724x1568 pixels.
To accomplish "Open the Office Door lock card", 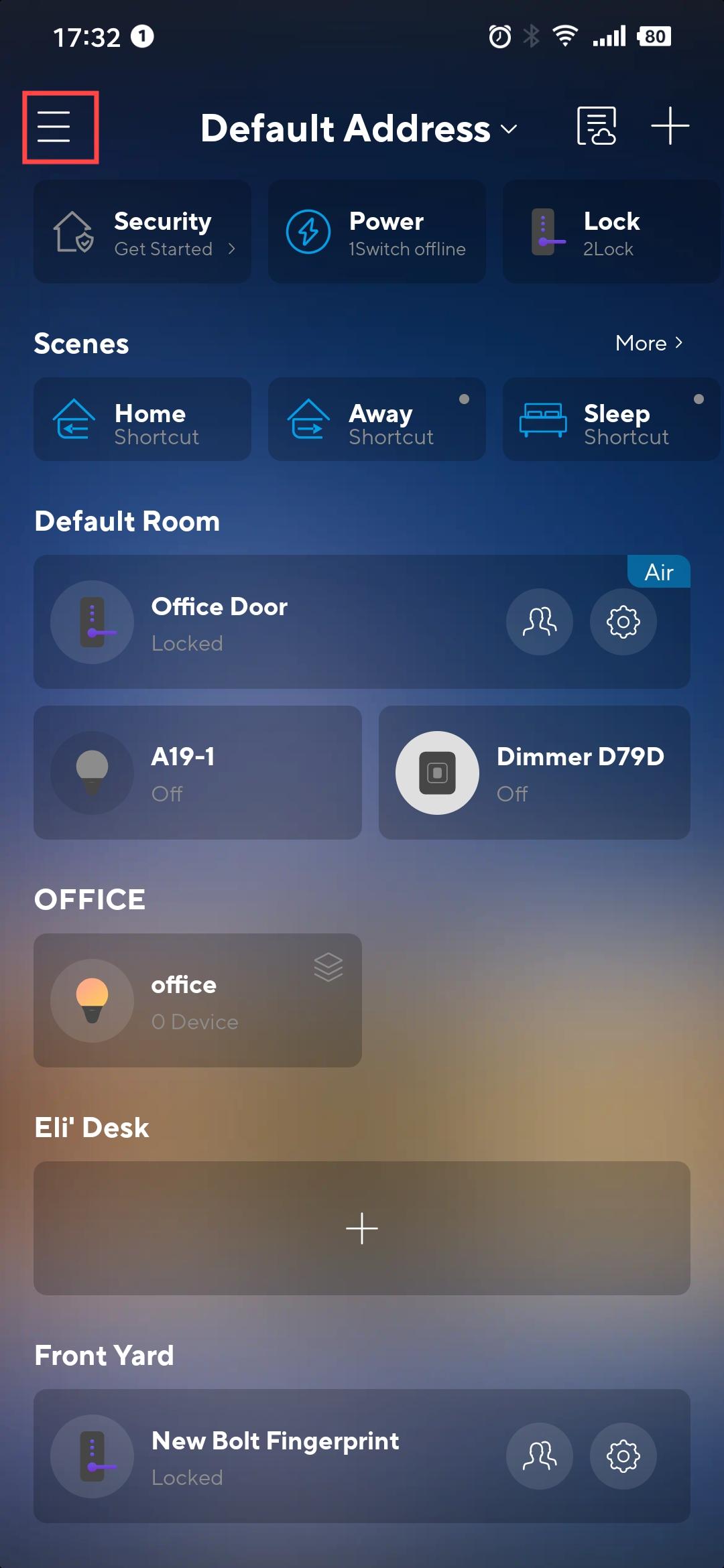I will (268, 623).
